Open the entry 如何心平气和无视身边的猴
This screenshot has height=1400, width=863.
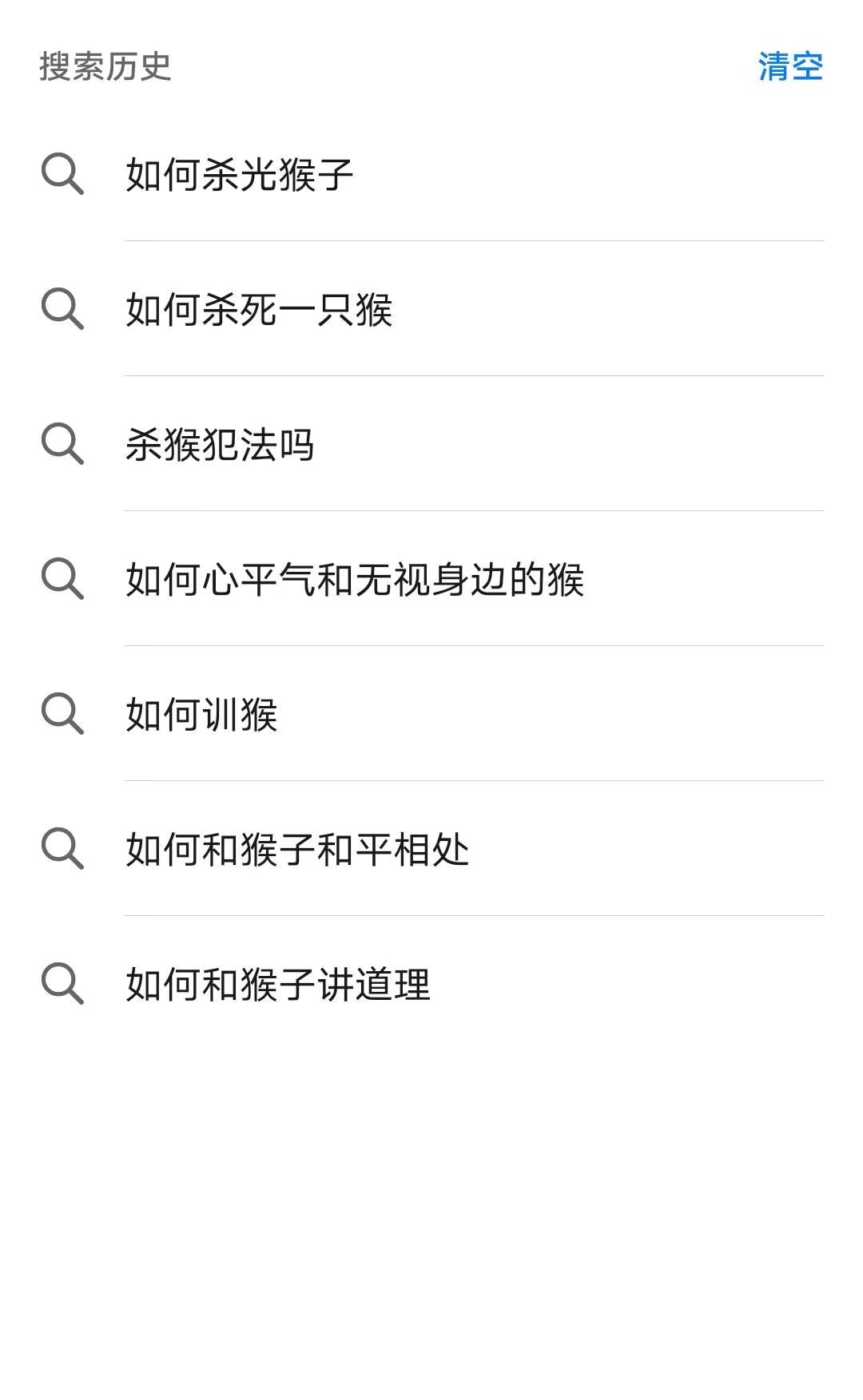click(x=431, y=579)
